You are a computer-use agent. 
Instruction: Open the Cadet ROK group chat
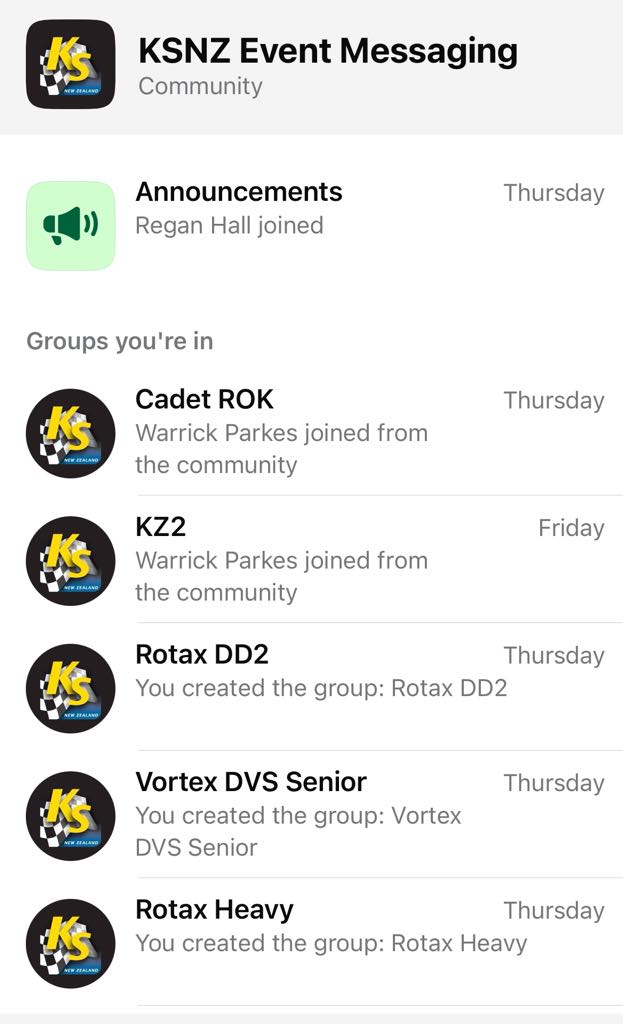click(x=205, y=400)
